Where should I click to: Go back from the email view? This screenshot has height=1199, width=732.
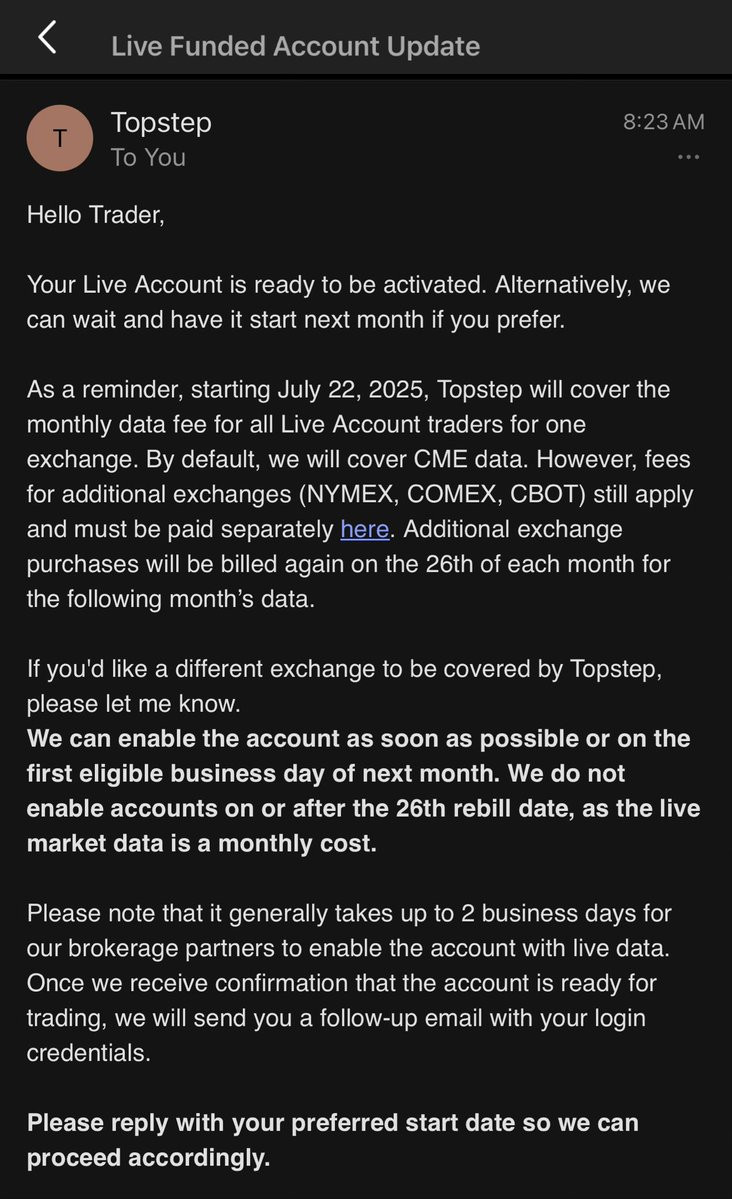(47, 39)
